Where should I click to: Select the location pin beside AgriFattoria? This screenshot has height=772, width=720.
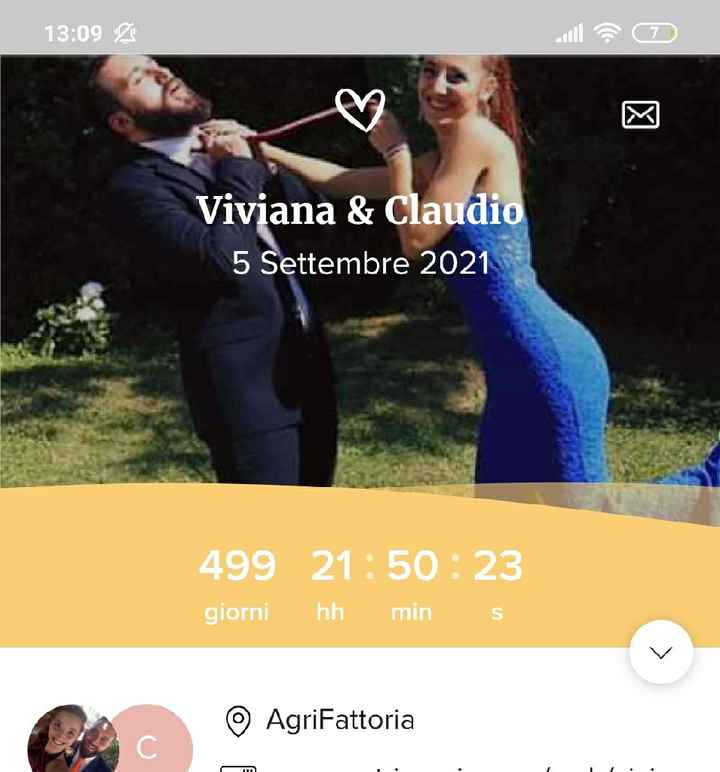click(x=237, y=717)
